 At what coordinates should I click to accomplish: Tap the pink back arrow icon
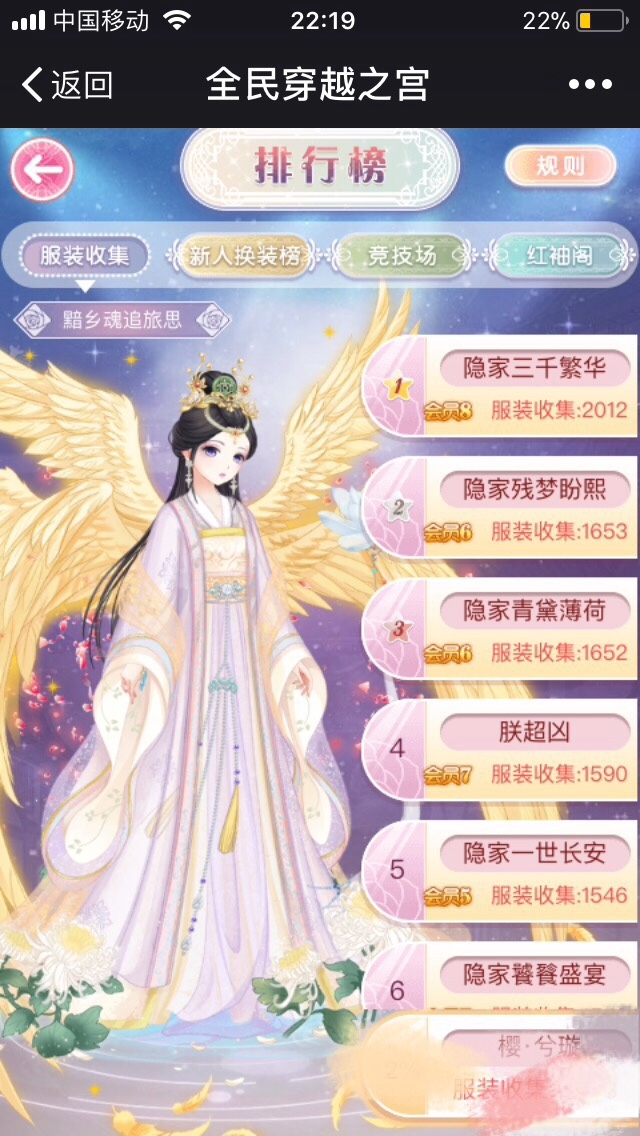[x=42, y=170]
